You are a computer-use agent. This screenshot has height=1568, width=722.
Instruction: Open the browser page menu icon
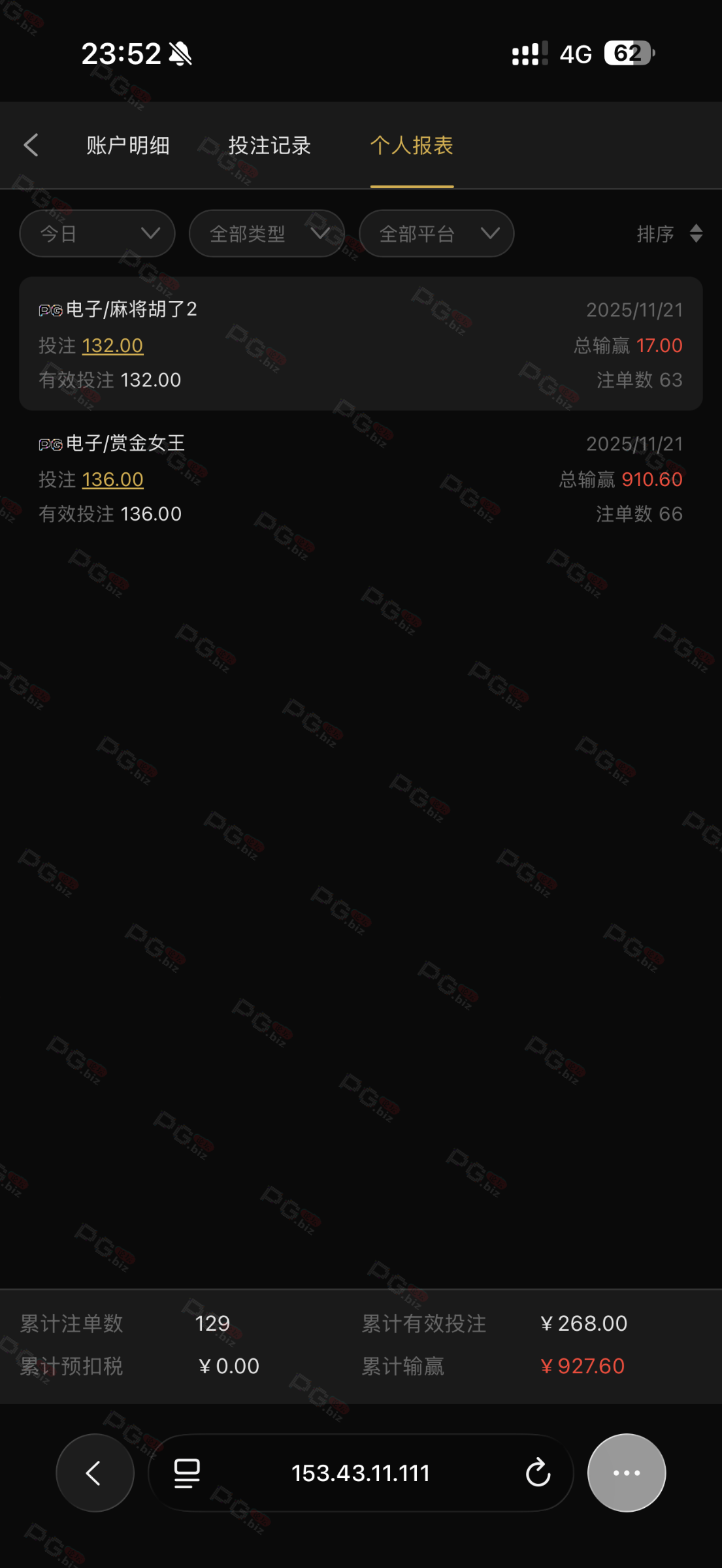[187, 1473]
